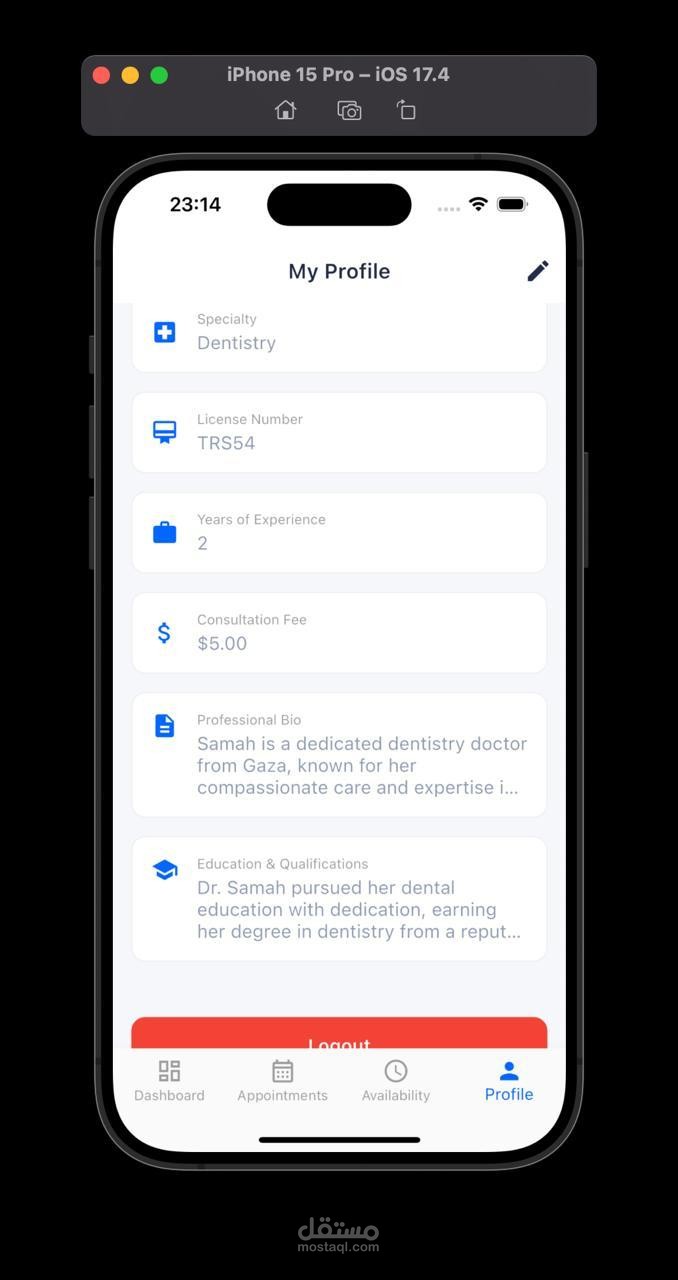Close the simulator window with red button
This screenshot has height=1280, width=678.
(x=101, y=75)
